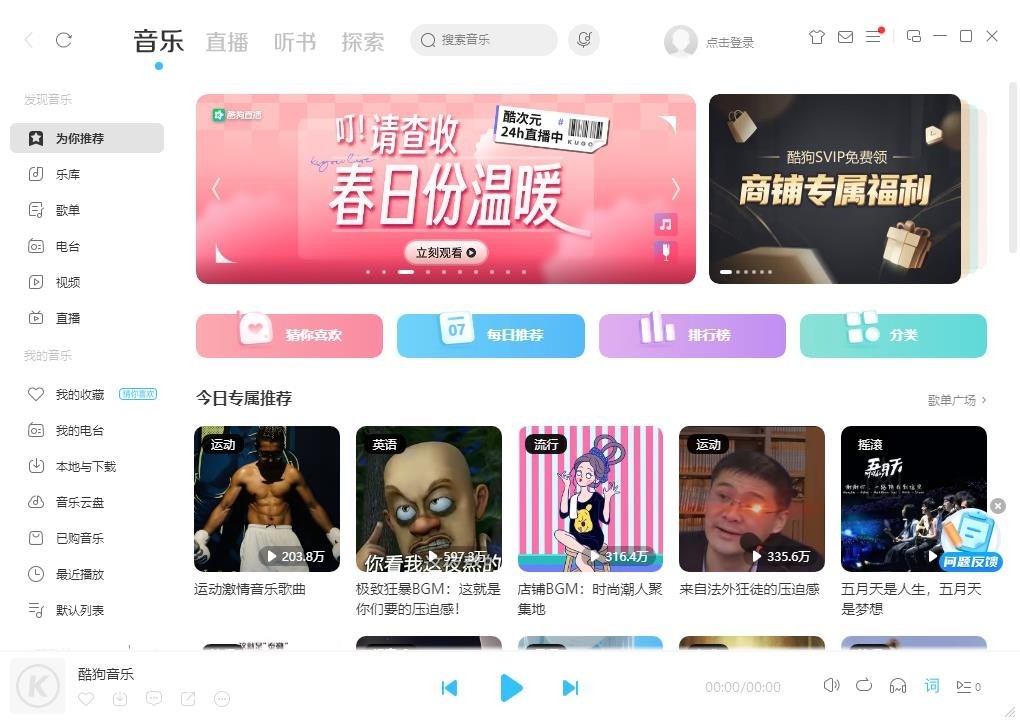Open the 猜你喜欢 button
The image size is (1020, 720).
pyautogui.click(x=289, y=335)
